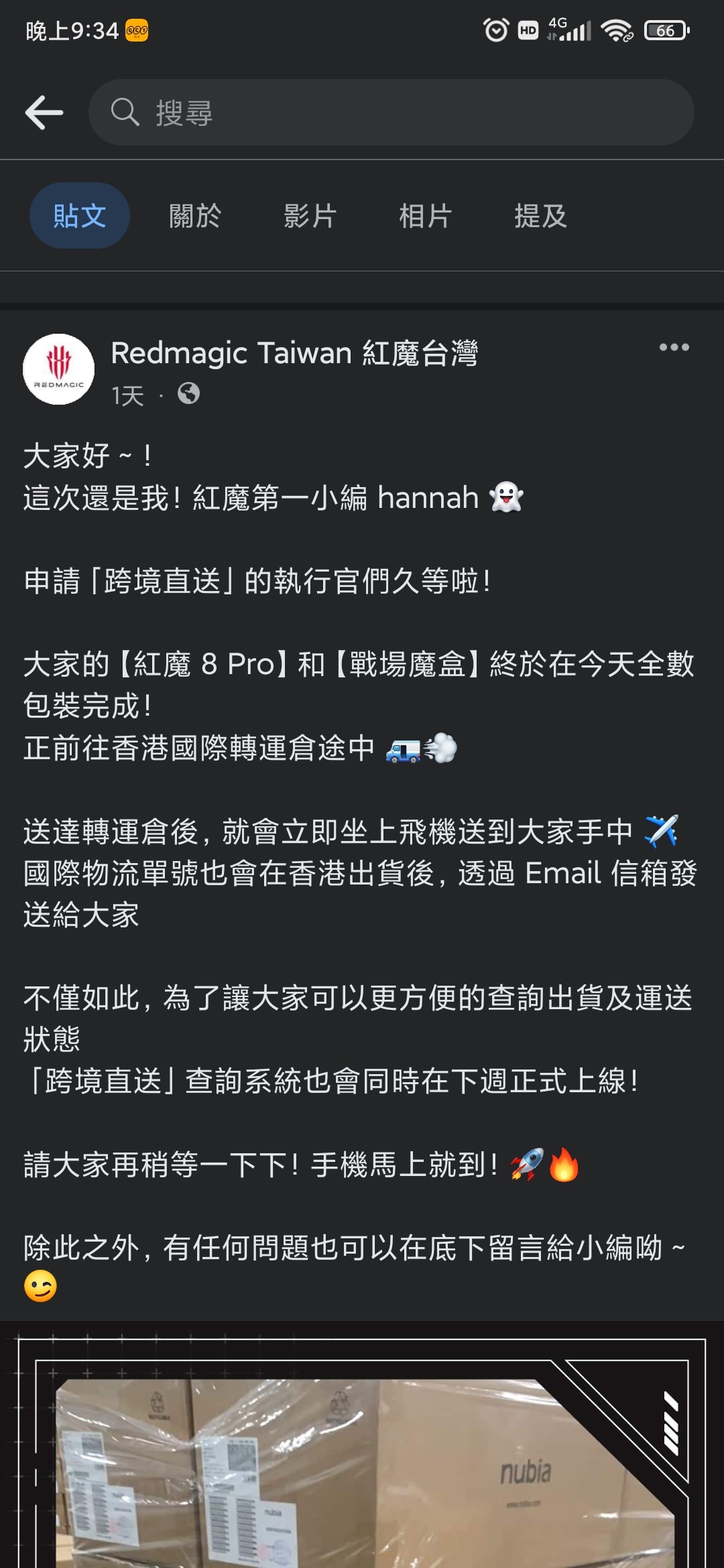Go back using the arrow icon
Viewport: 724px width, 1568px height.
44,113
